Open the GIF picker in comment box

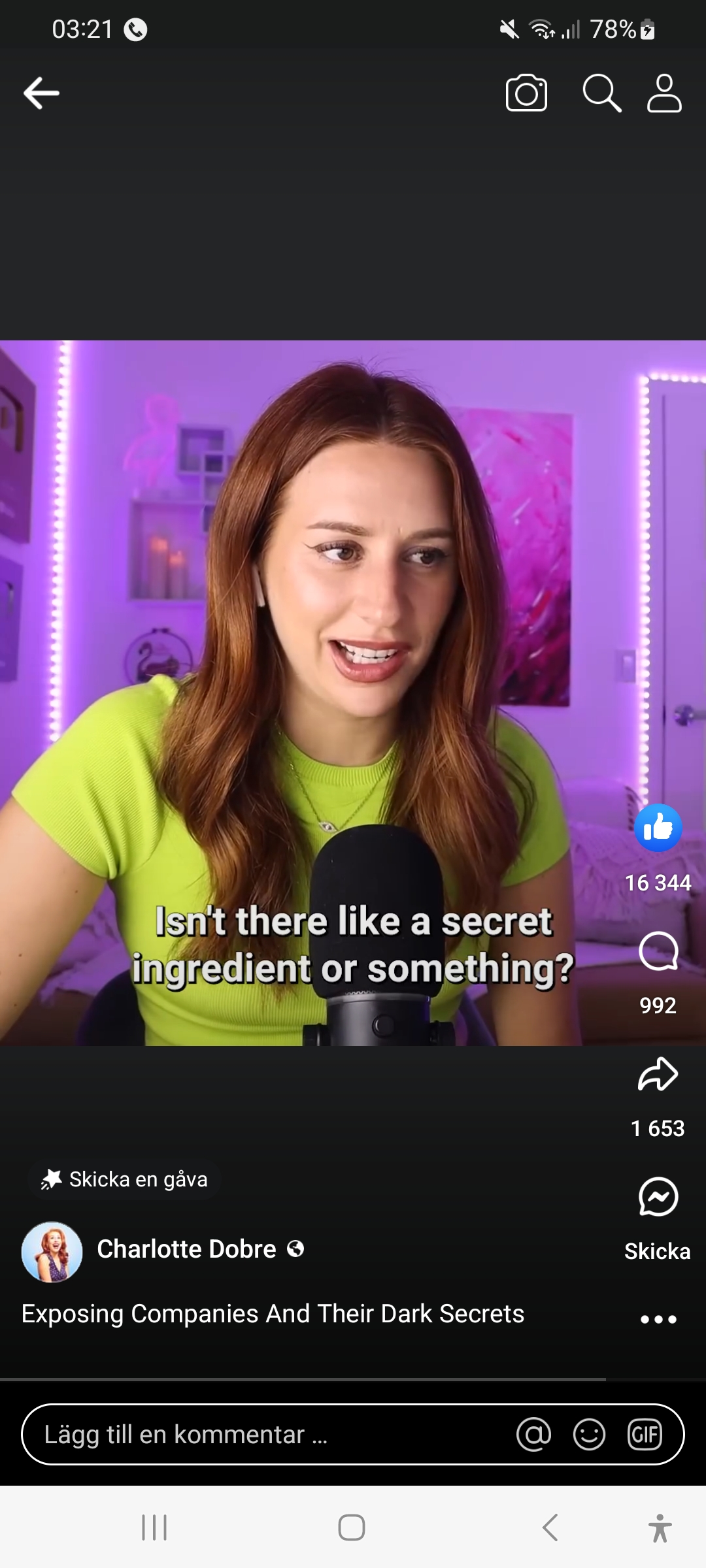645,1435
